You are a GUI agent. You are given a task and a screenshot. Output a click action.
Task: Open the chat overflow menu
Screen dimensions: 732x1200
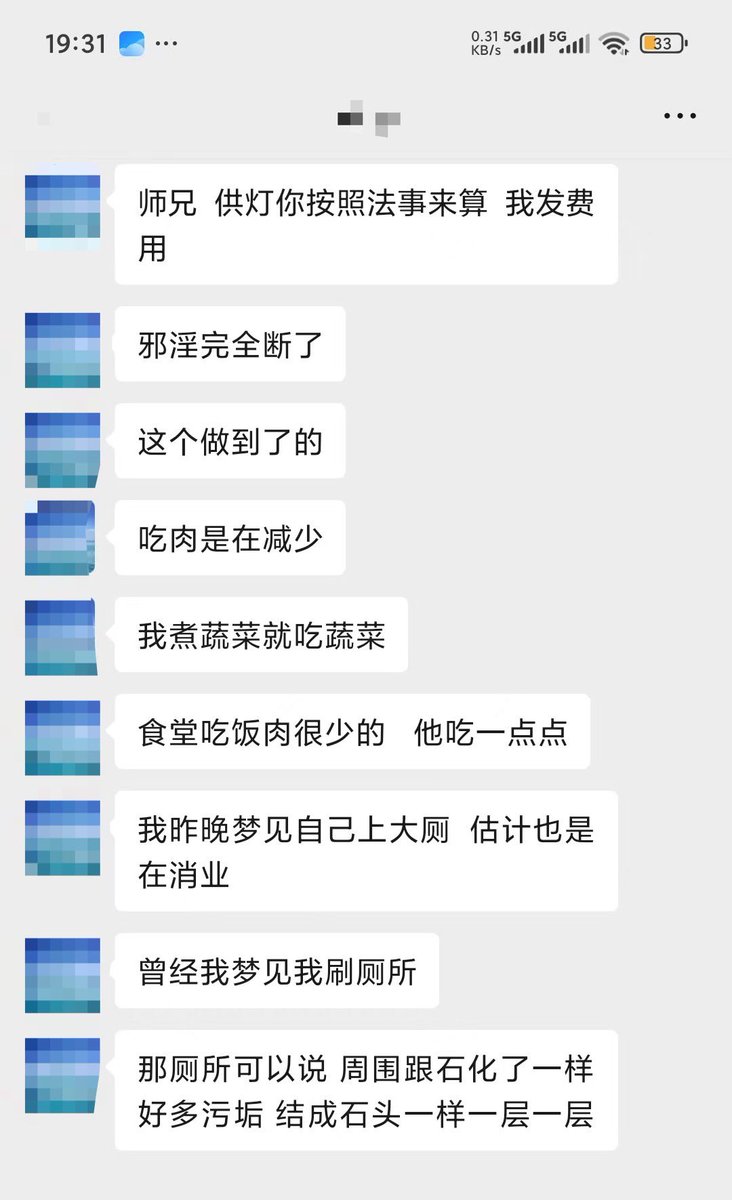680,117
